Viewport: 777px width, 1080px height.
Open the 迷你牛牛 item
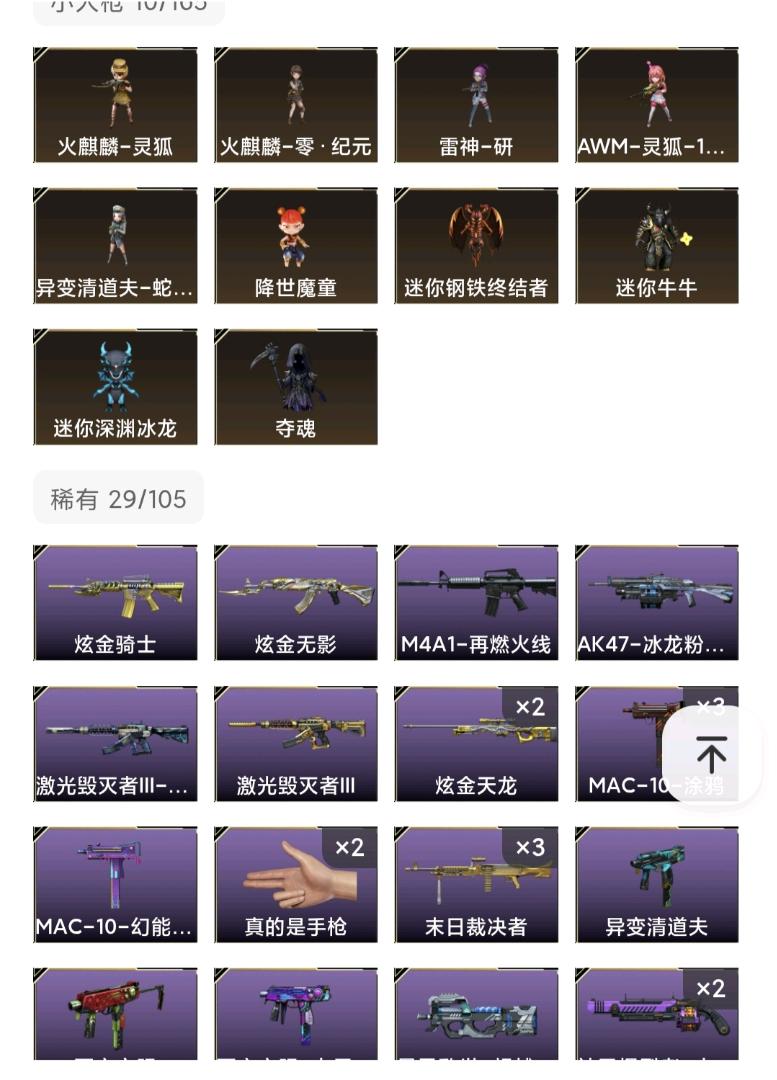click(x=657, y=245)
